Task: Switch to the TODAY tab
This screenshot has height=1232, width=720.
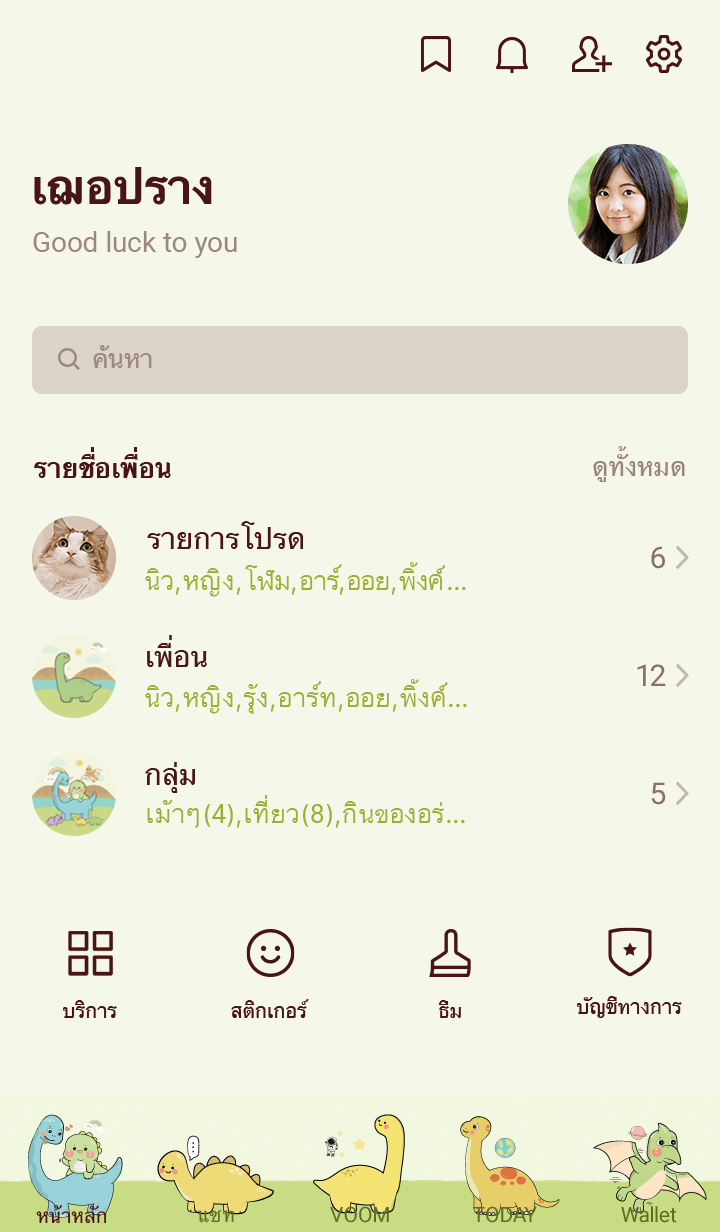Action: point(504,1170)
